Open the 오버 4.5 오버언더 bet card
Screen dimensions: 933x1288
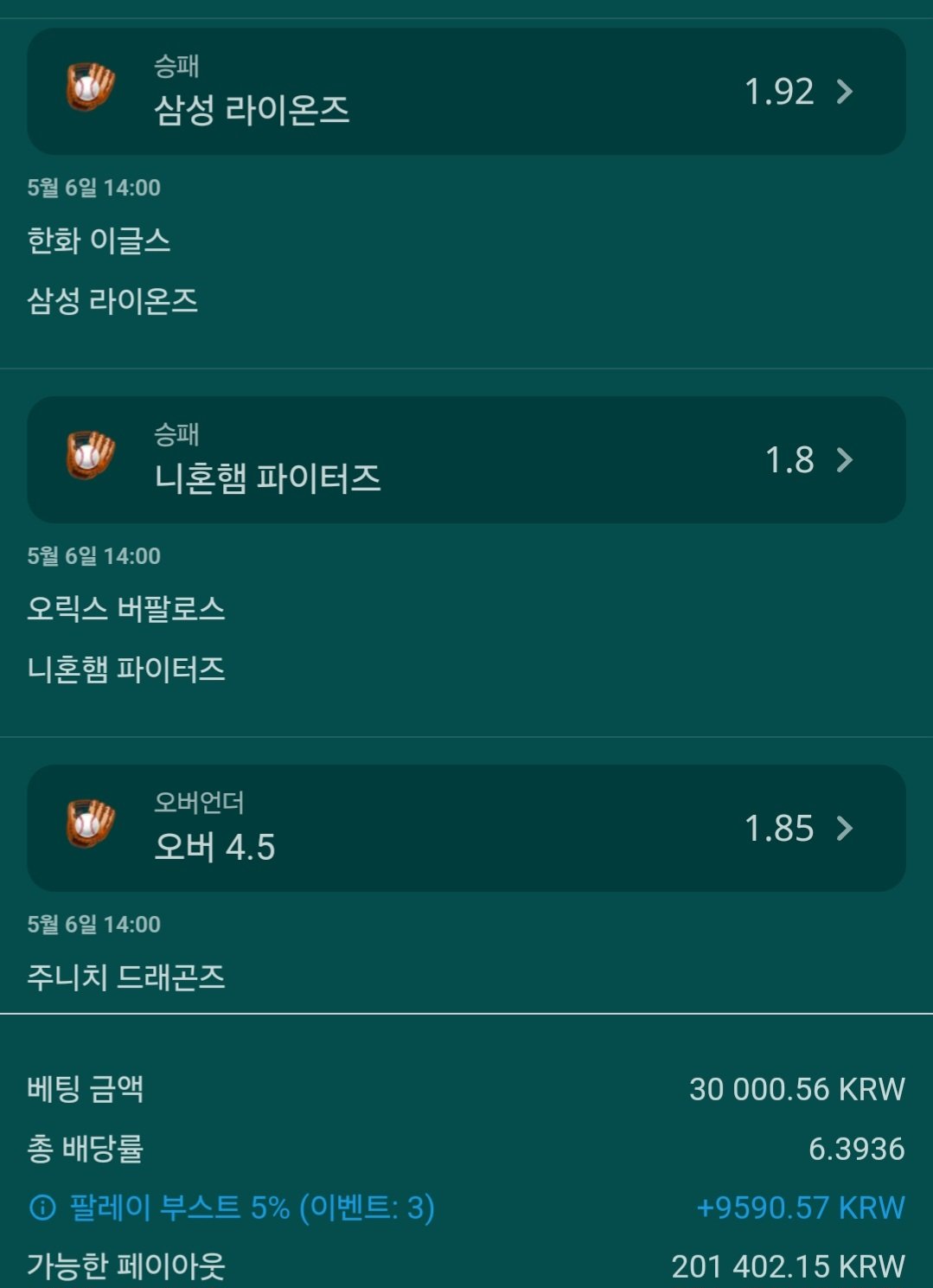[466, 829]
